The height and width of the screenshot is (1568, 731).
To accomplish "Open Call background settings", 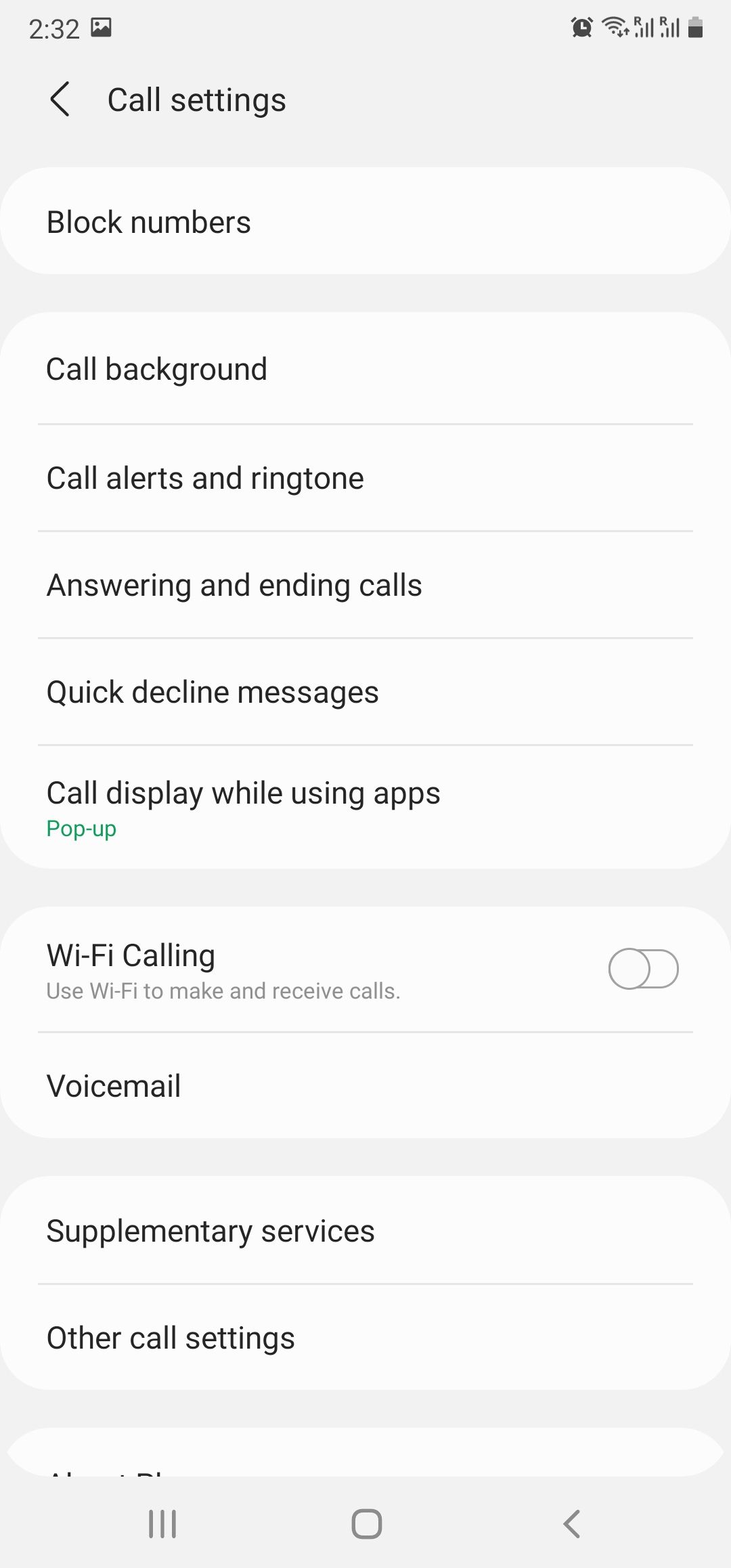I will tap(365, 368).
